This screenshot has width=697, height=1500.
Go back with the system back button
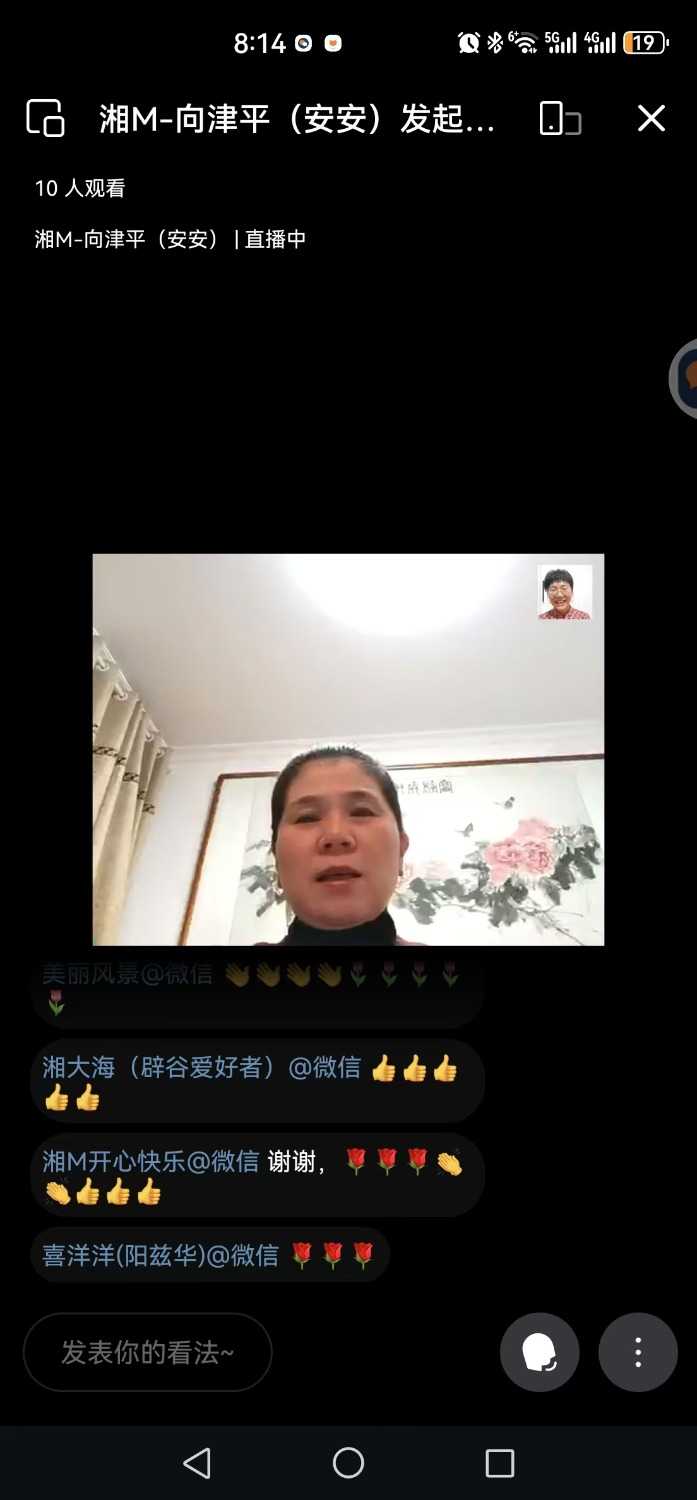[x=197, y=1463]
